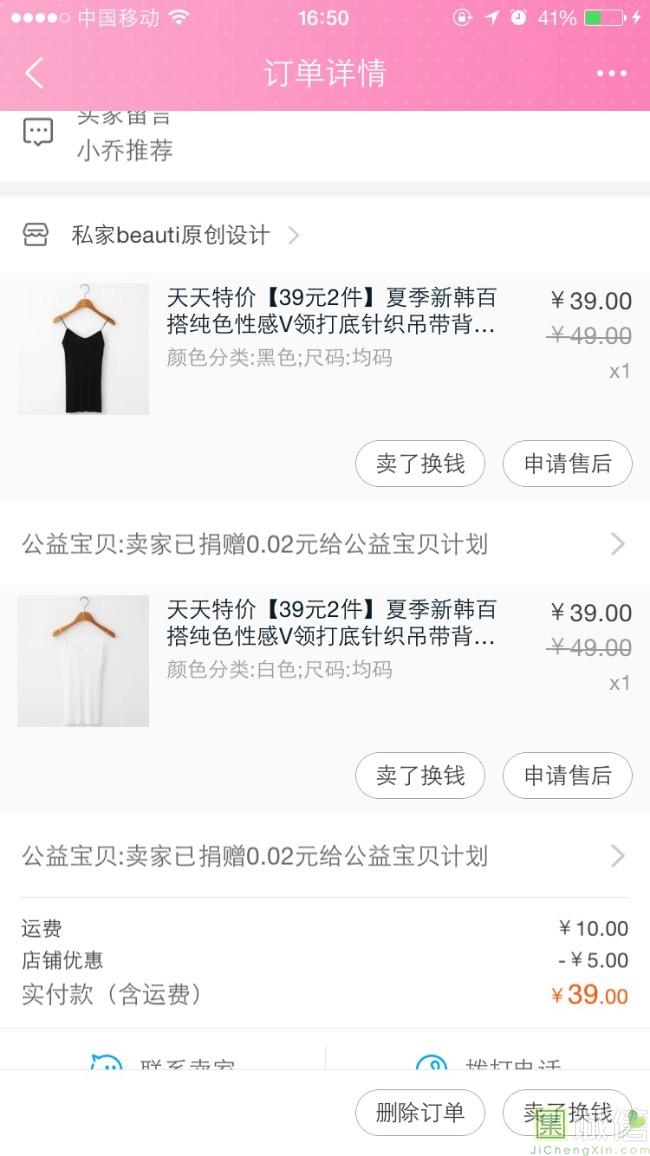Image resolution: width=650 pixels, height=1156 pixels.
Task: Request 申请售后 for the white camisole
Action: [567, 776]
